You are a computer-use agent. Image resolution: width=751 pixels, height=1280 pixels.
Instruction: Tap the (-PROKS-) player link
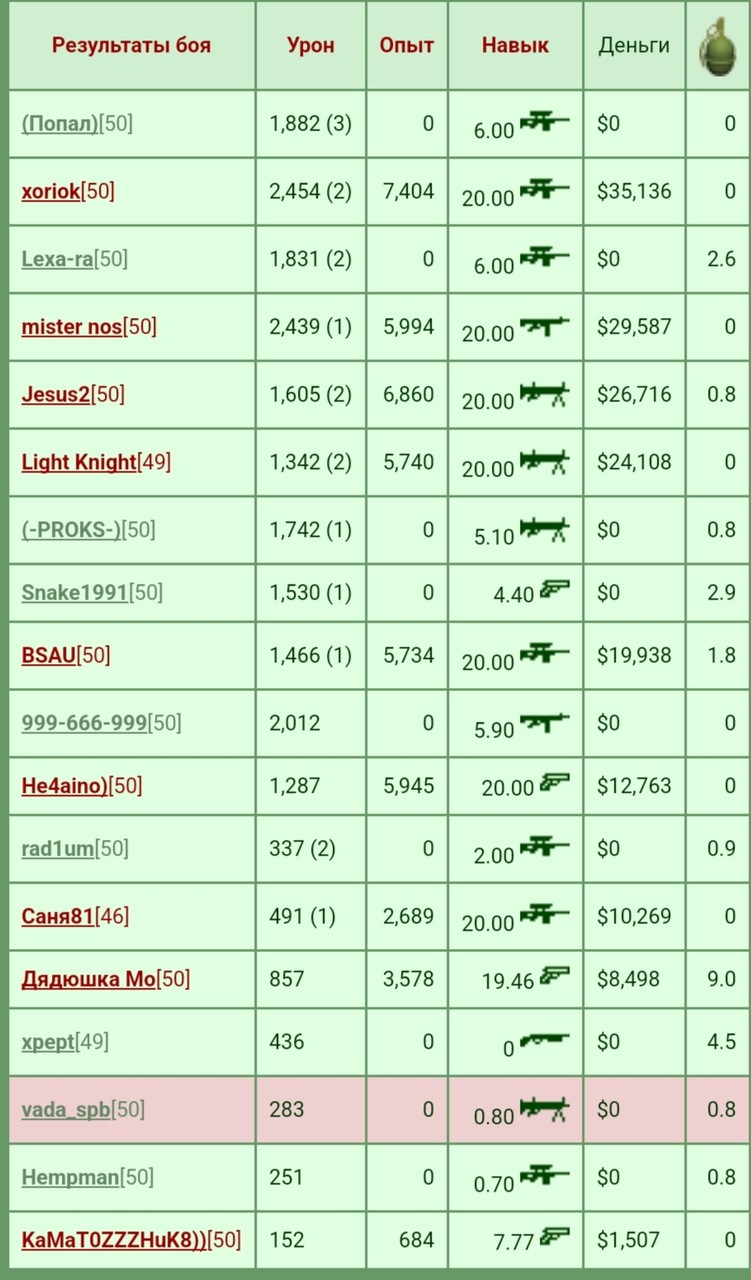[71, 529]
